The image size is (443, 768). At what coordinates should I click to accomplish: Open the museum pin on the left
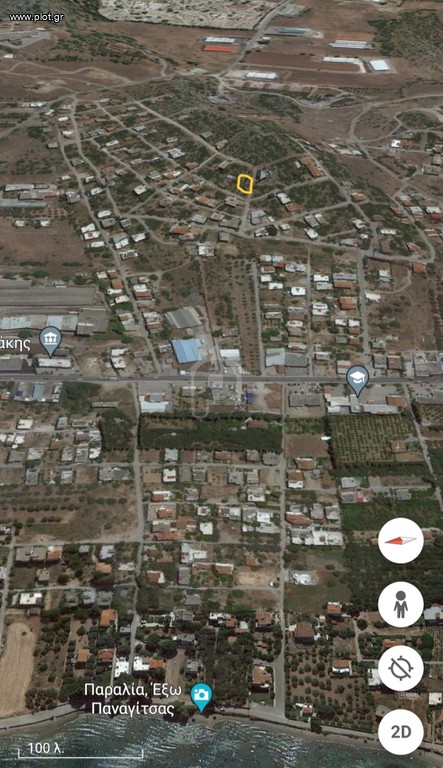(x=50, y=341)
